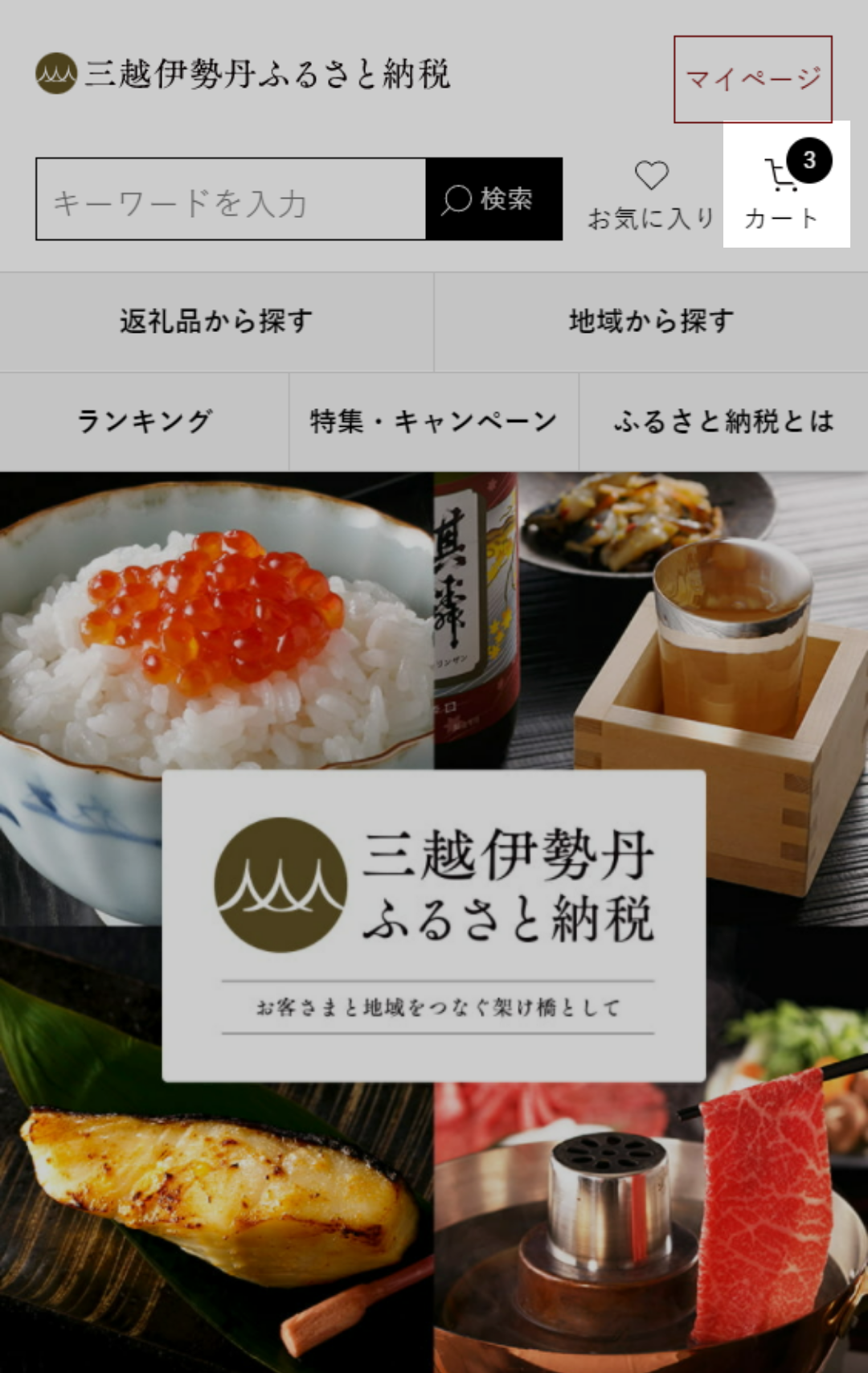The height and width of the screenshot is (1373, 868).
Task: Browse via 返礼品から探す
Action: tap(216, 322)
